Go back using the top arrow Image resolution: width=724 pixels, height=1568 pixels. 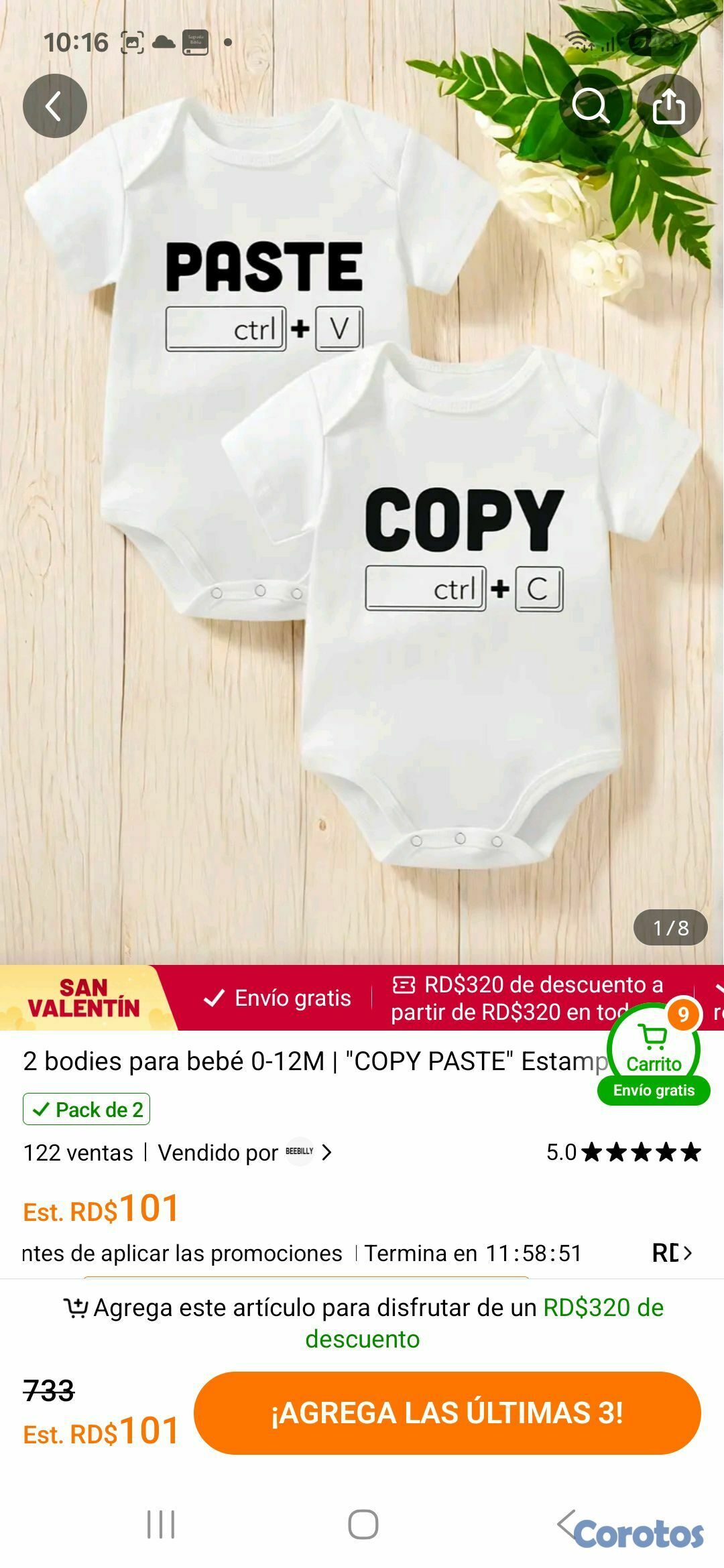click(54, 106)
